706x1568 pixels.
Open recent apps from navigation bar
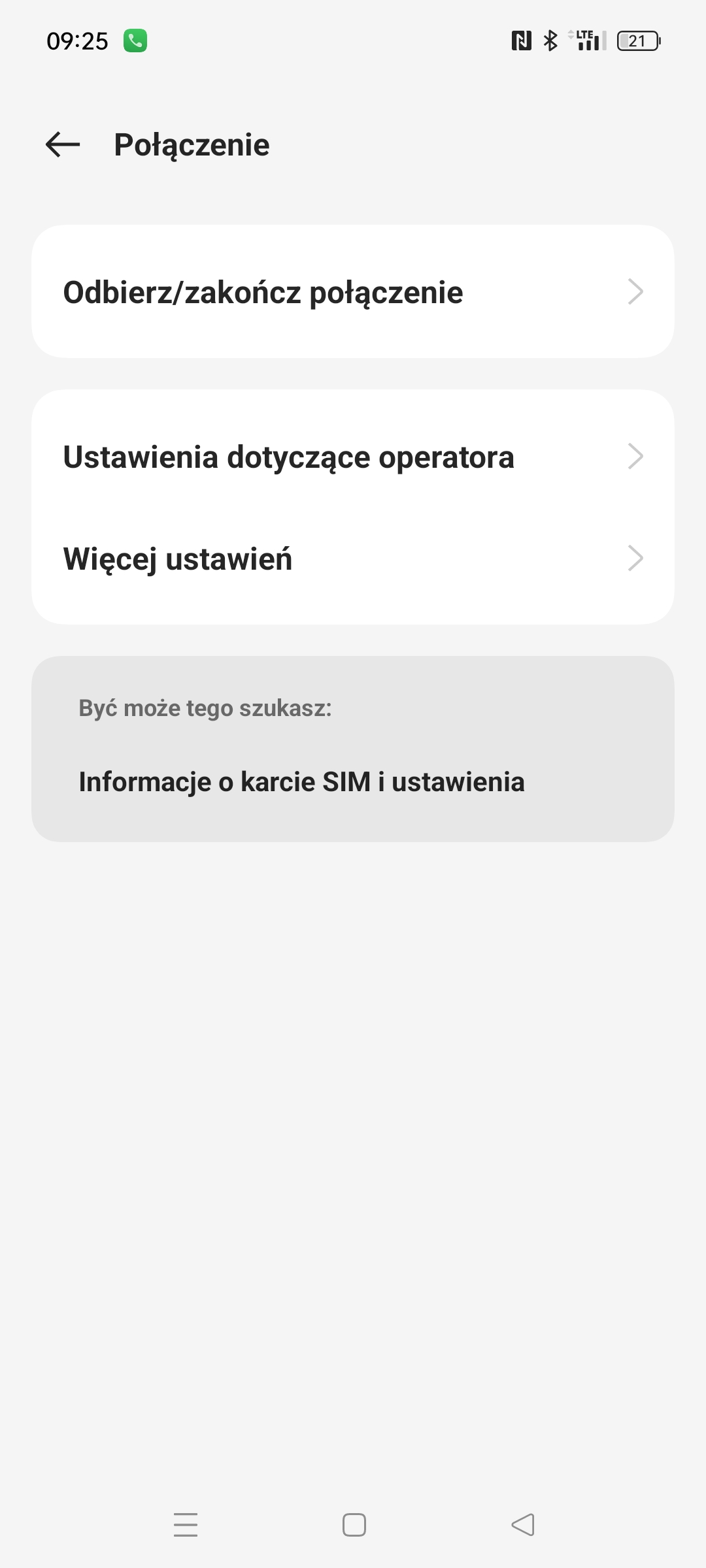(186, 1525)
